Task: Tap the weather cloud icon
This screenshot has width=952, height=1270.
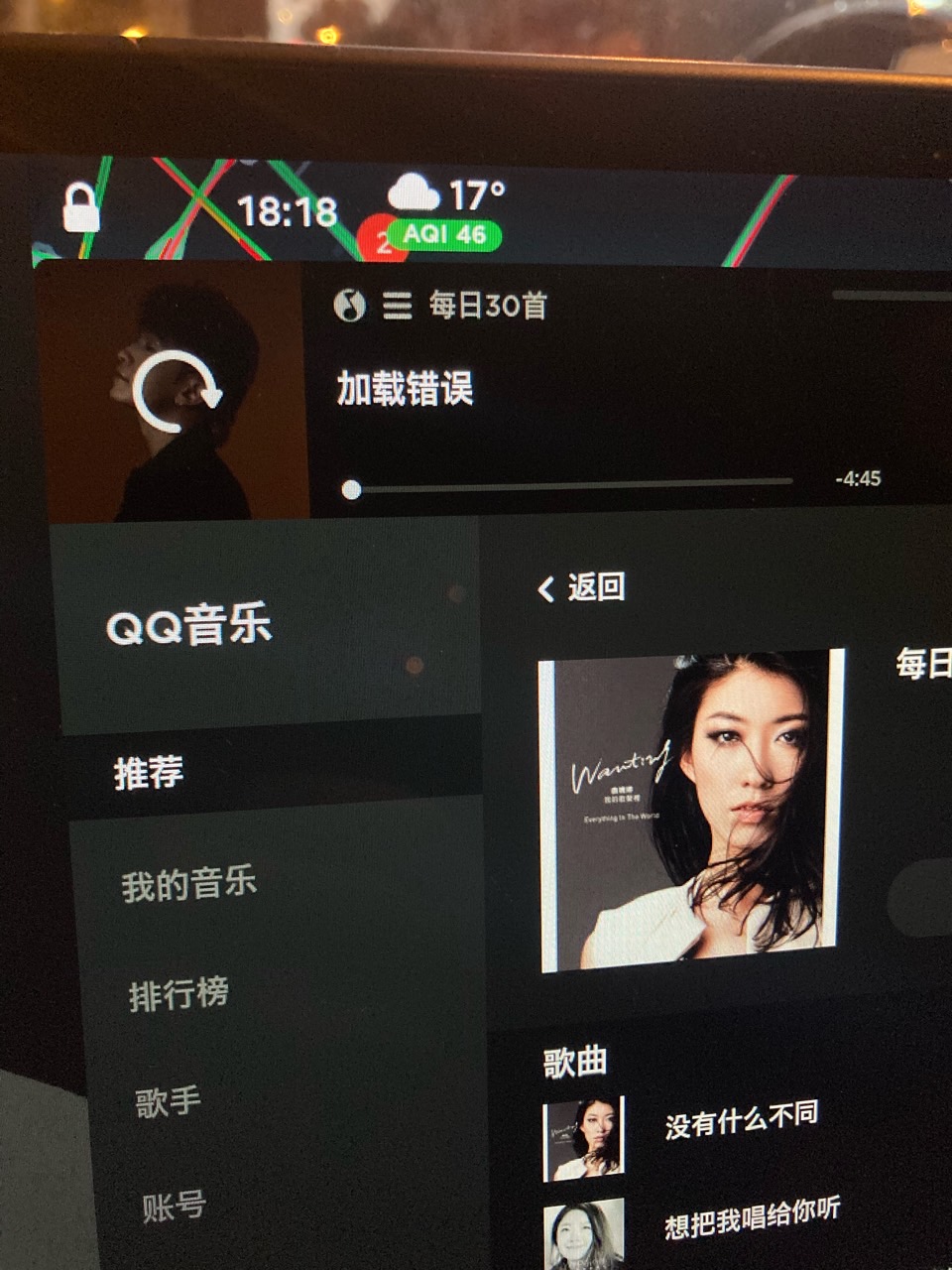Action: point(413,190)
